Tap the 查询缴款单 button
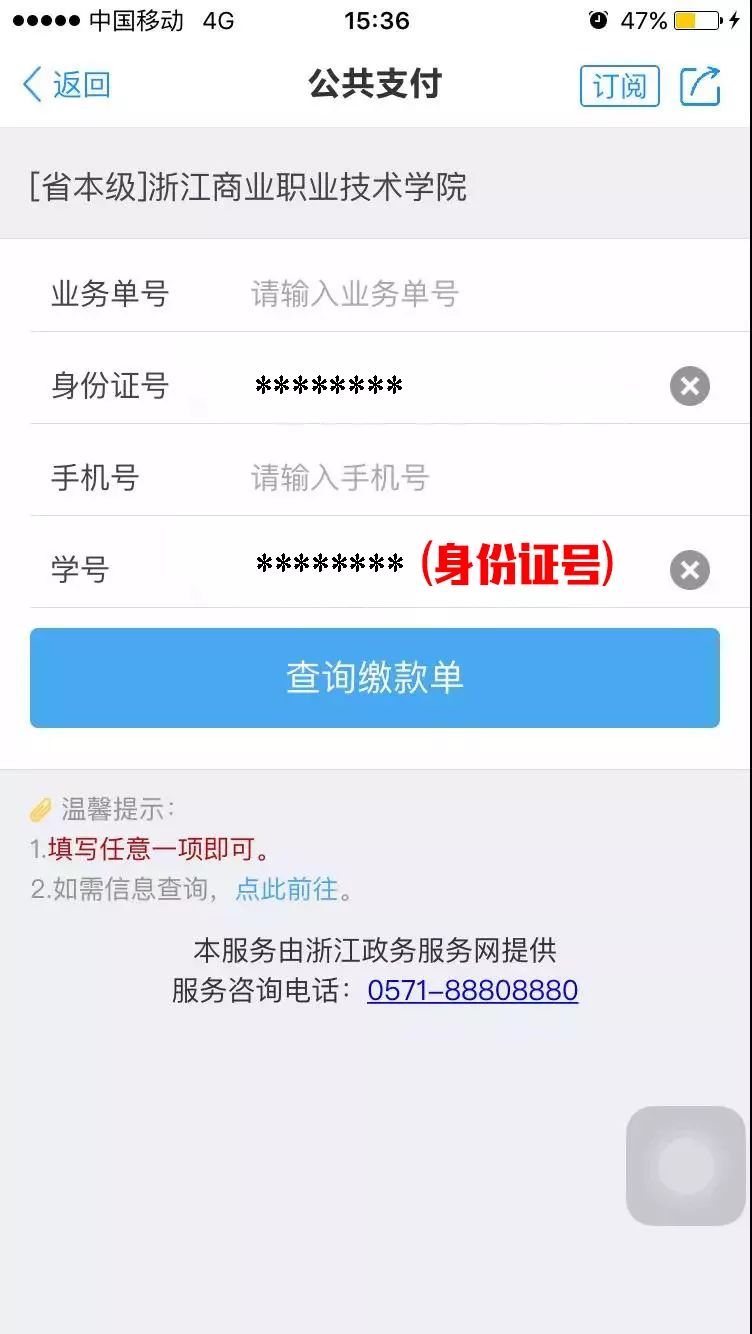Image resolution: width=752 pixels, height=1334 pixels. point(375,678)
